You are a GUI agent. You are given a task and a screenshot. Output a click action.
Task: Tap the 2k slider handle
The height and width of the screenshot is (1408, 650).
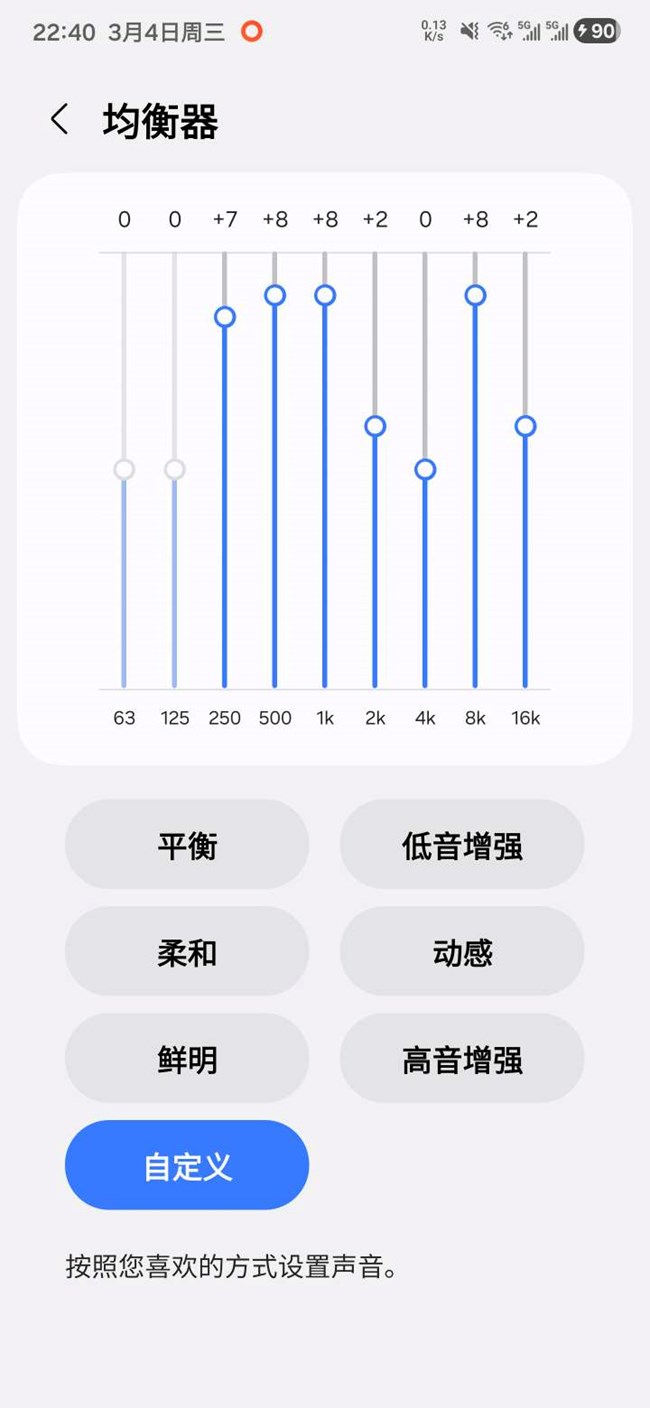click(375, 426)
